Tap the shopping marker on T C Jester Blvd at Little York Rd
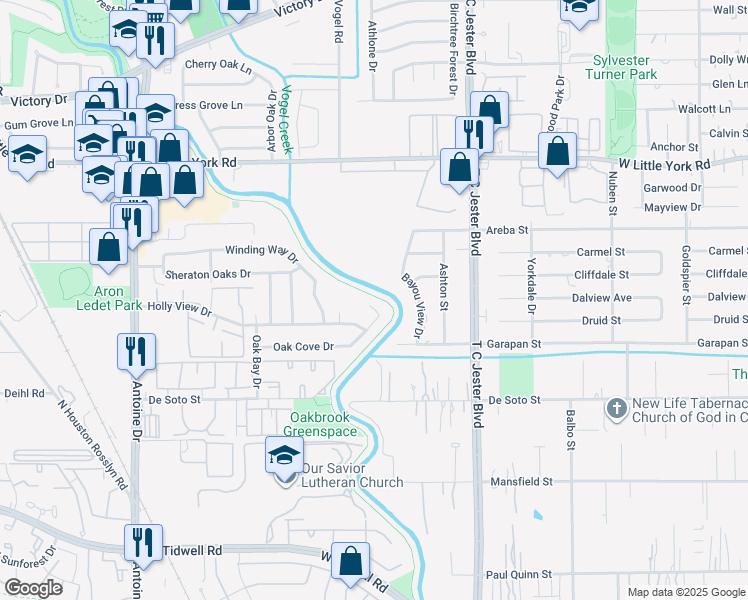This screenshot has width=748, height=600. pos(459,170)
